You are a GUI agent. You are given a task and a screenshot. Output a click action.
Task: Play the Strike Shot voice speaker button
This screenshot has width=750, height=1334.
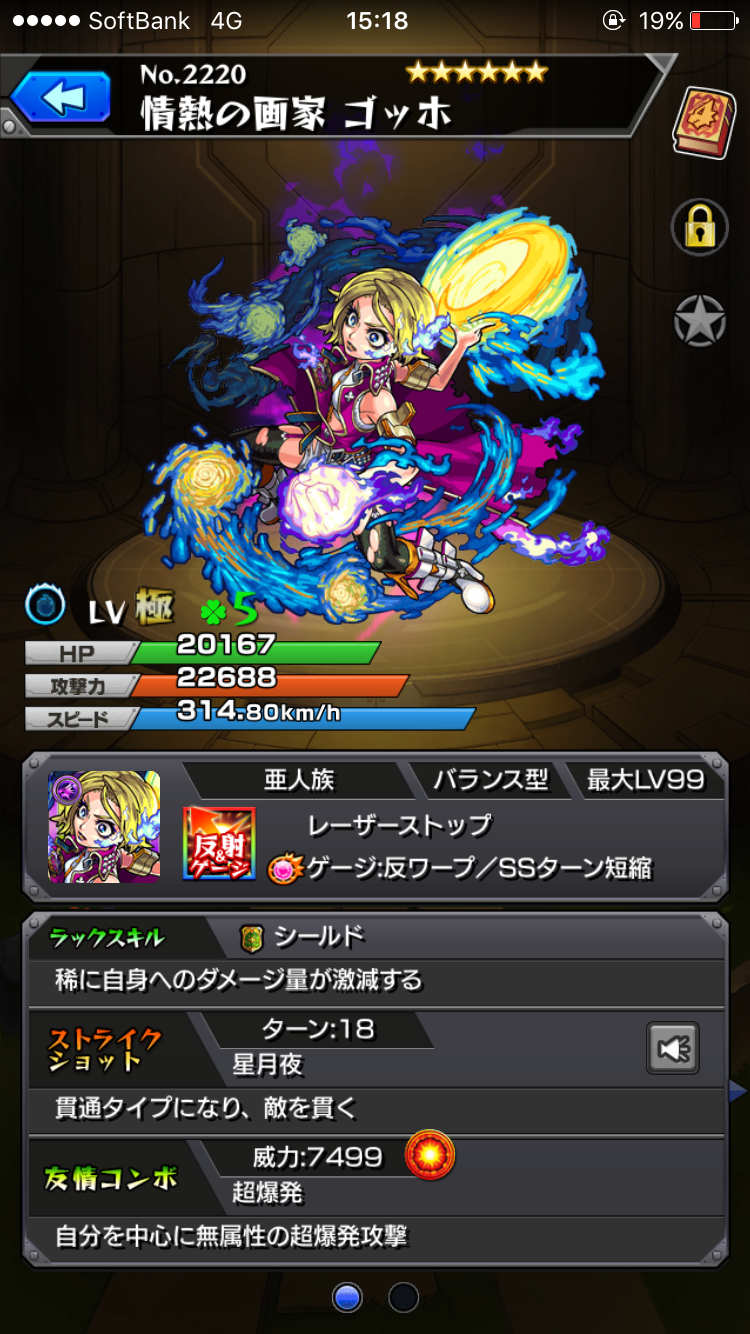(673, 1048)
